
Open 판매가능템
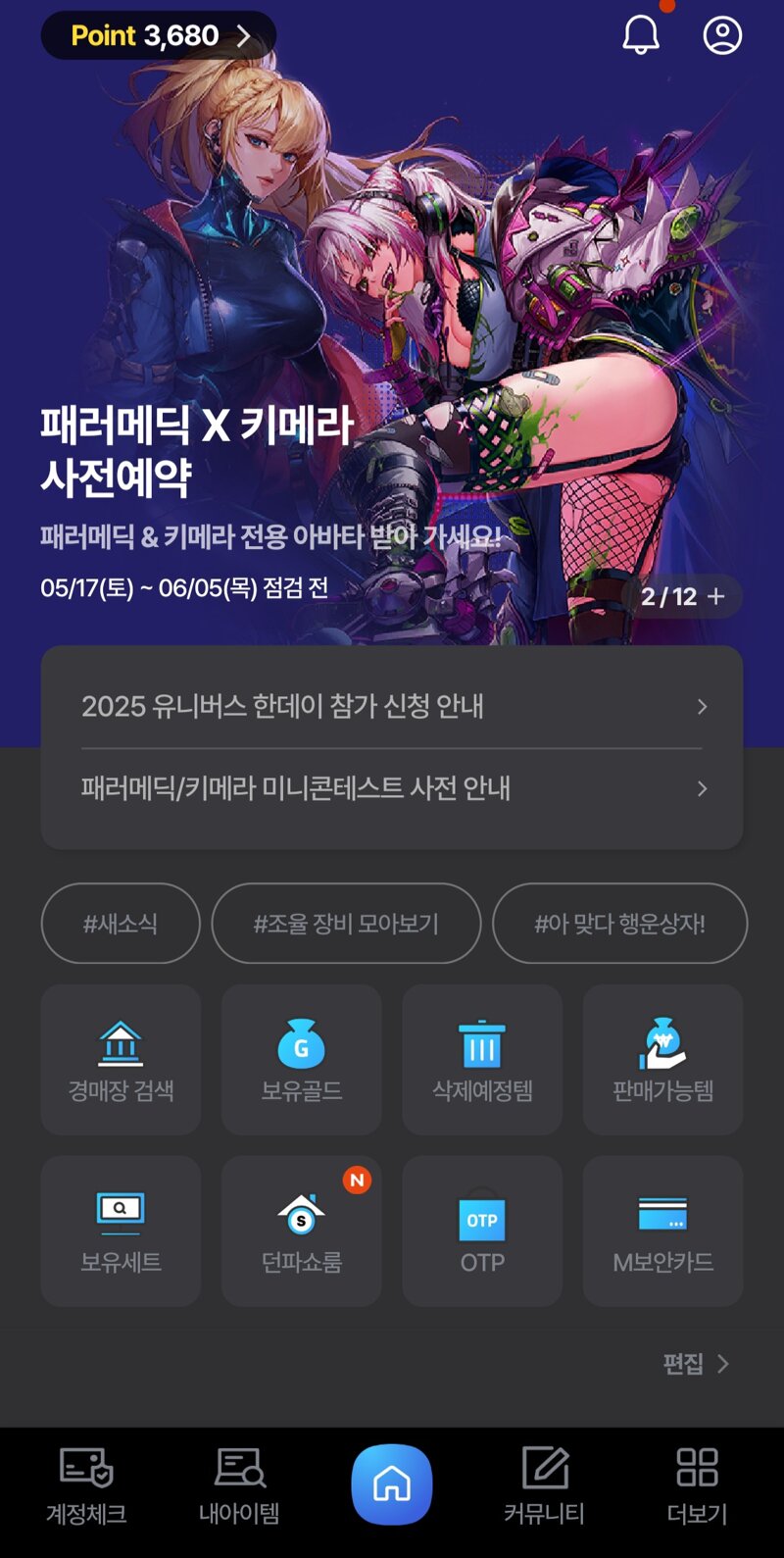(662, 1060)
